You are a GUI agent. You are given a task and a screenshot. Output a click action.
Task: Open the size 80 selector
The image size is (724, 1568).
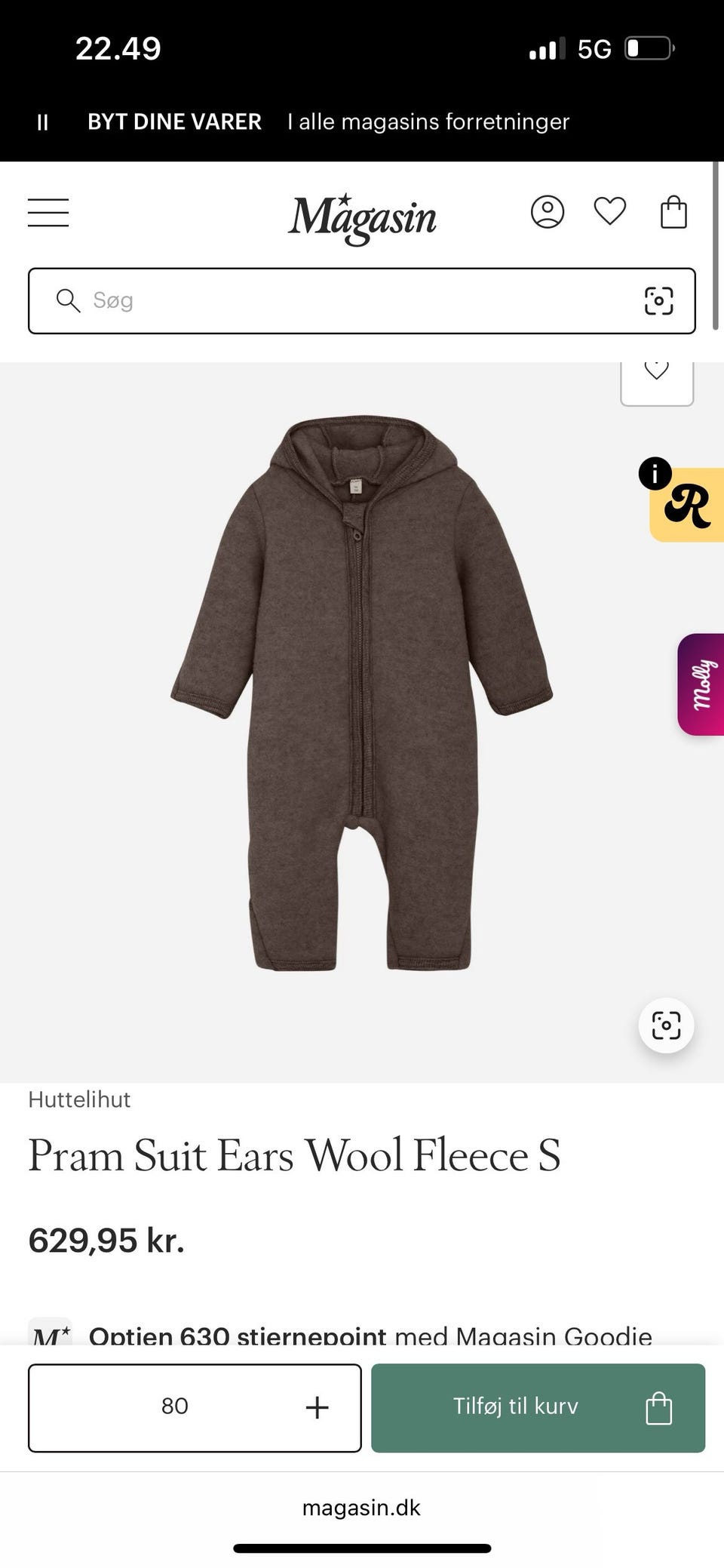pyautogui.click(x=195, y=1407)
